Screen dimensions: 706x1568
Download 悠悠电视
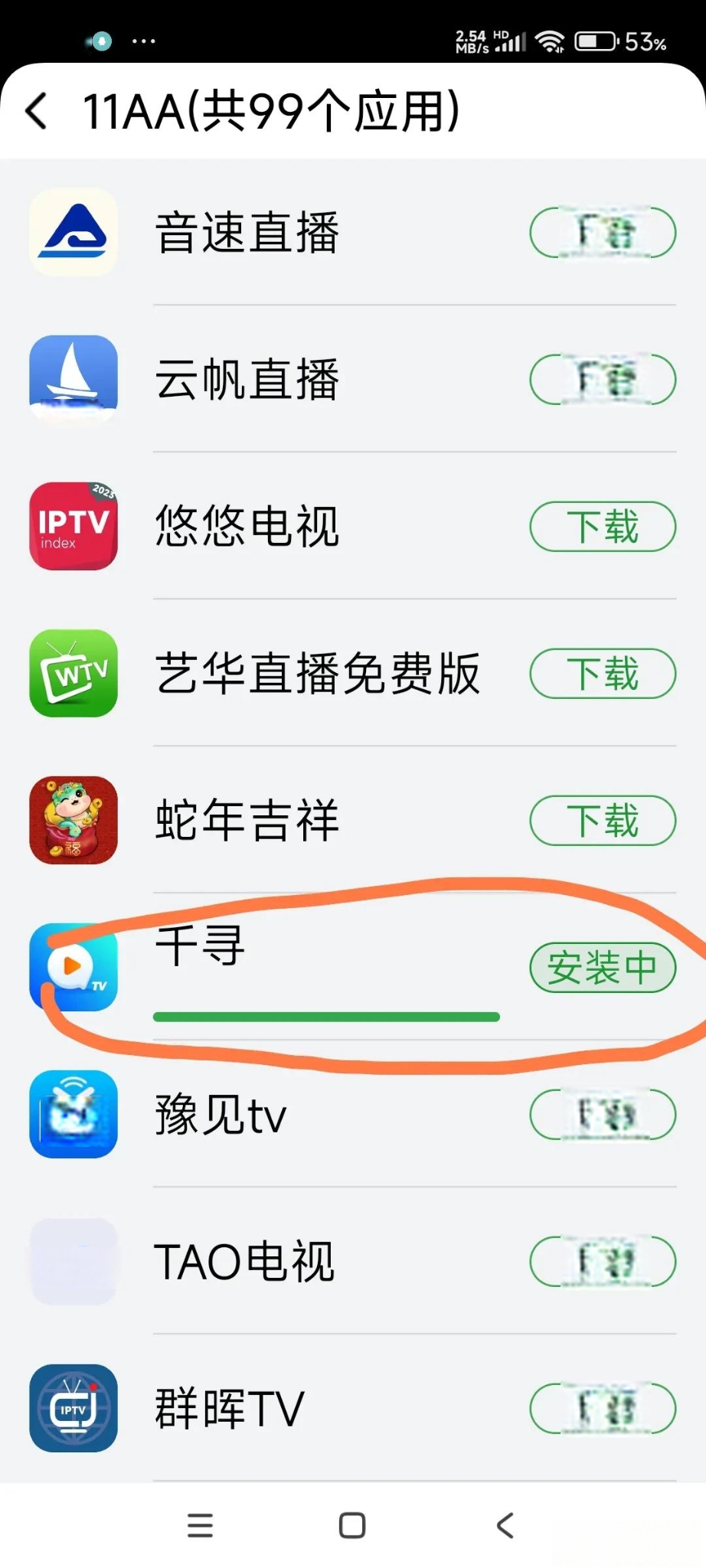[x=603, y=527]
